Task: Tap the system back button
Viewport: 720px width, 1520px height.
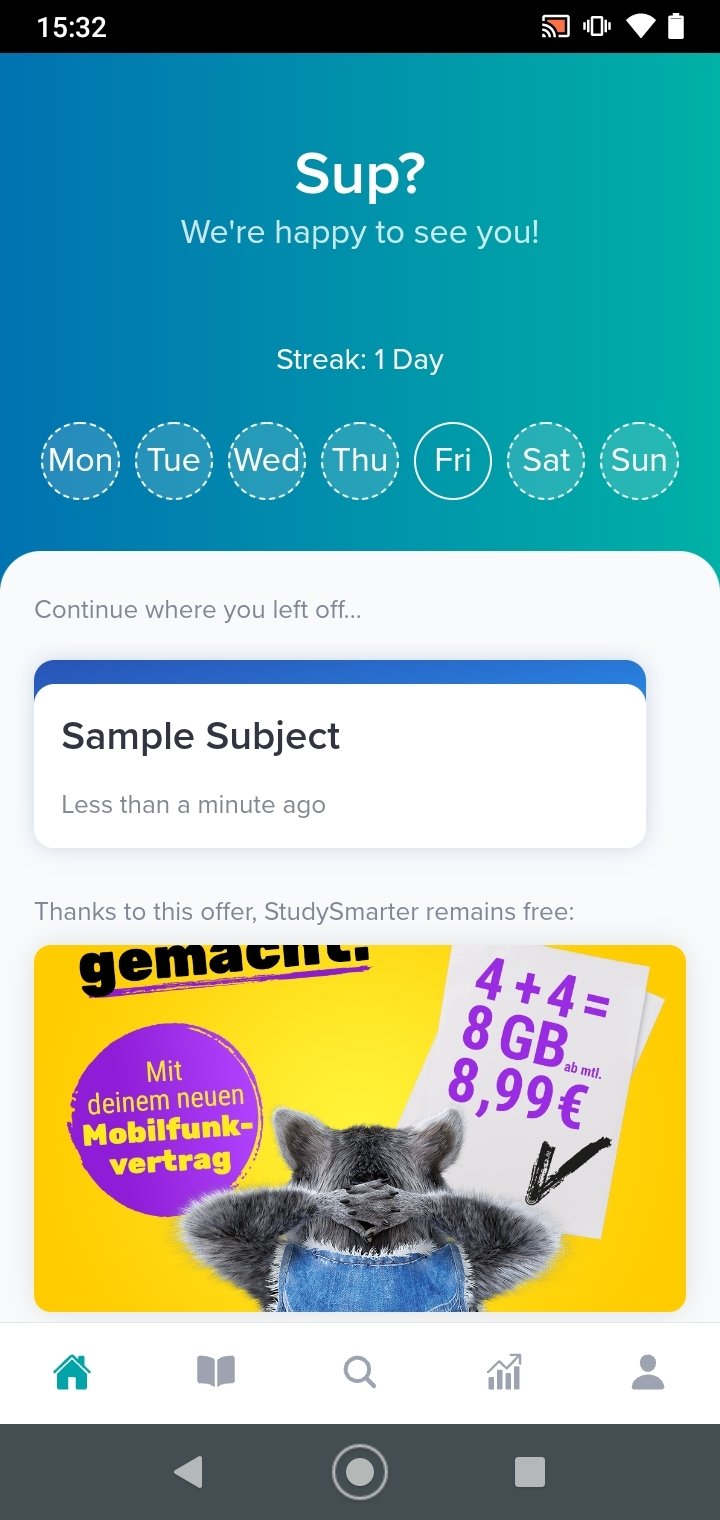Action: coord(188,1472)
